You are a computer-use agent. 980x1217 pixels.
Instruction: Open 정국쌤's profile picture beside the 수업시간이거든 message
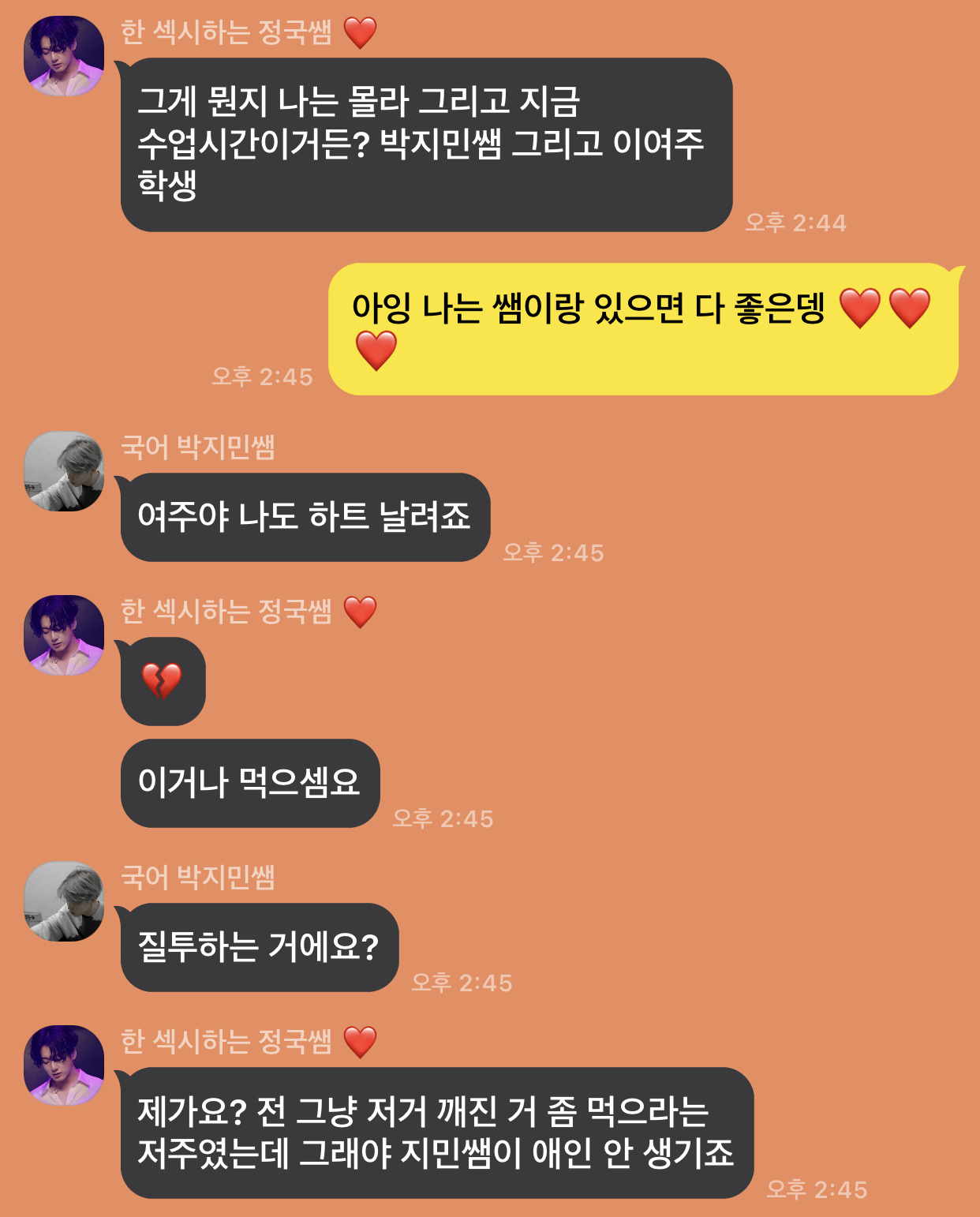(64, 56)
